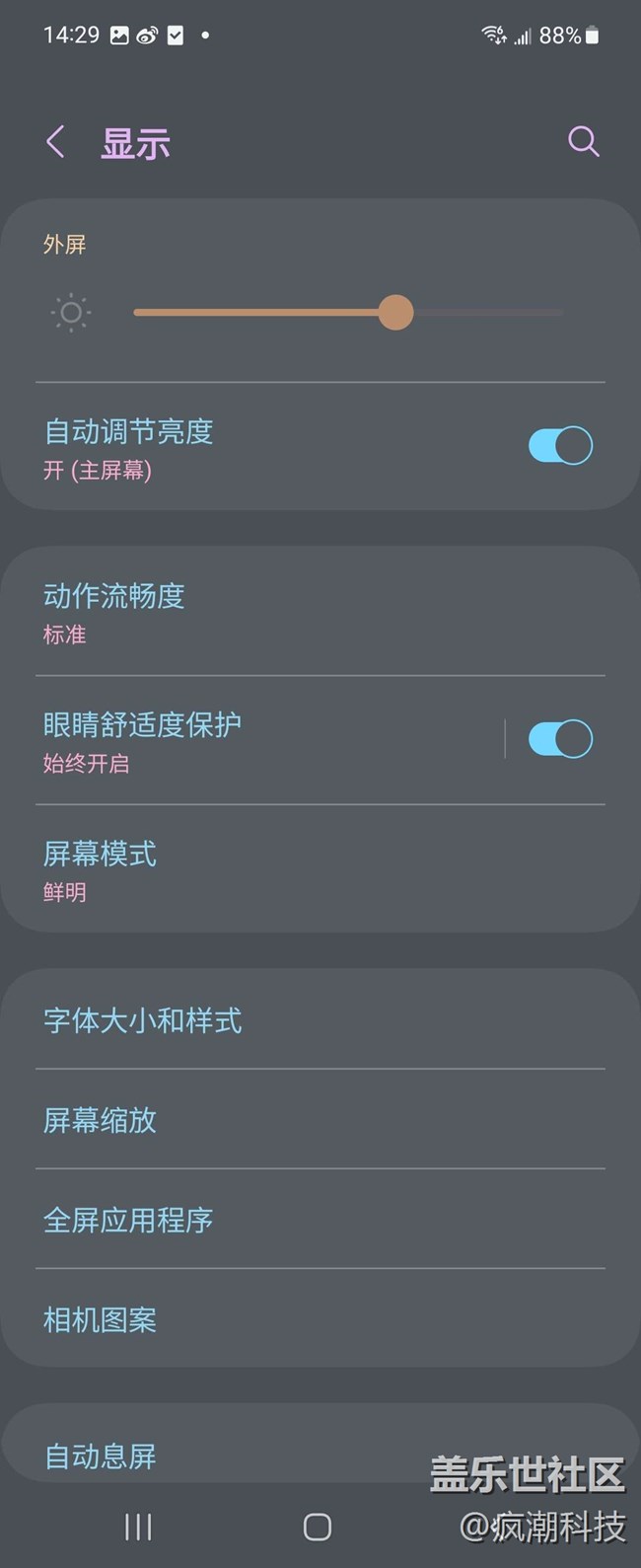Show recent apps from the navigation bar

click(138, 1527)
